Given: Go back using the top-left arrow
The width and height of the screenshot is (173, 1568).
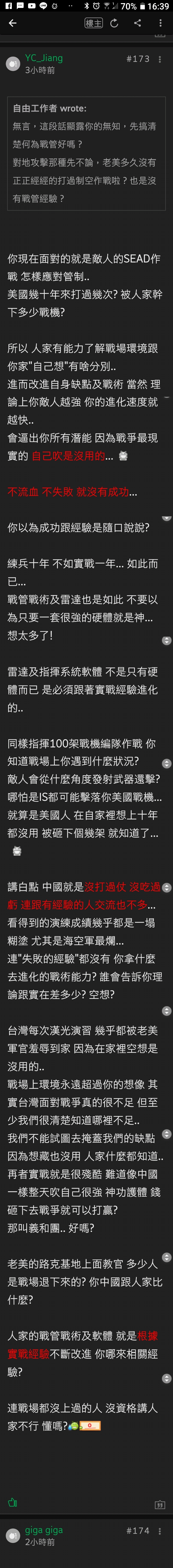Looking at the screenshot, I should pyautogui.click(x=12, y=23).
